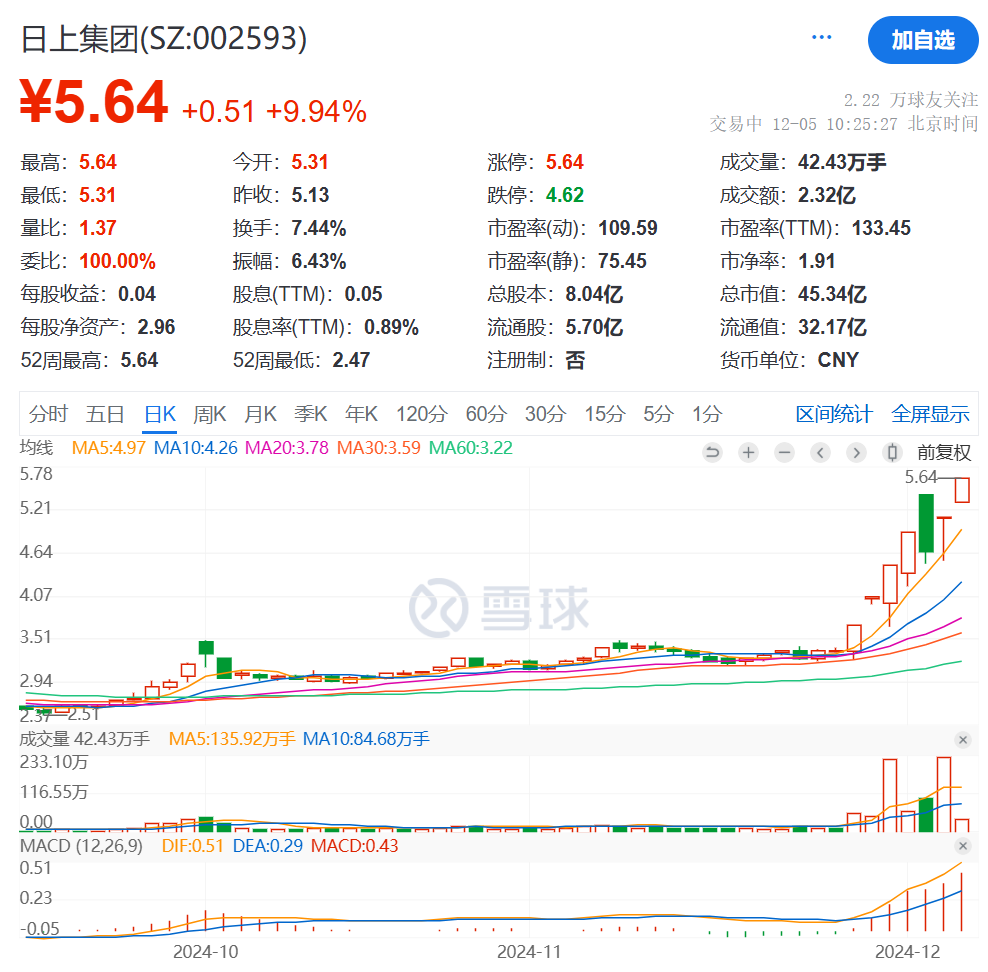The height and width of the screenshot is (972, 988).
Task: Move the chart left with the left chevron
Action: (820, 453)
